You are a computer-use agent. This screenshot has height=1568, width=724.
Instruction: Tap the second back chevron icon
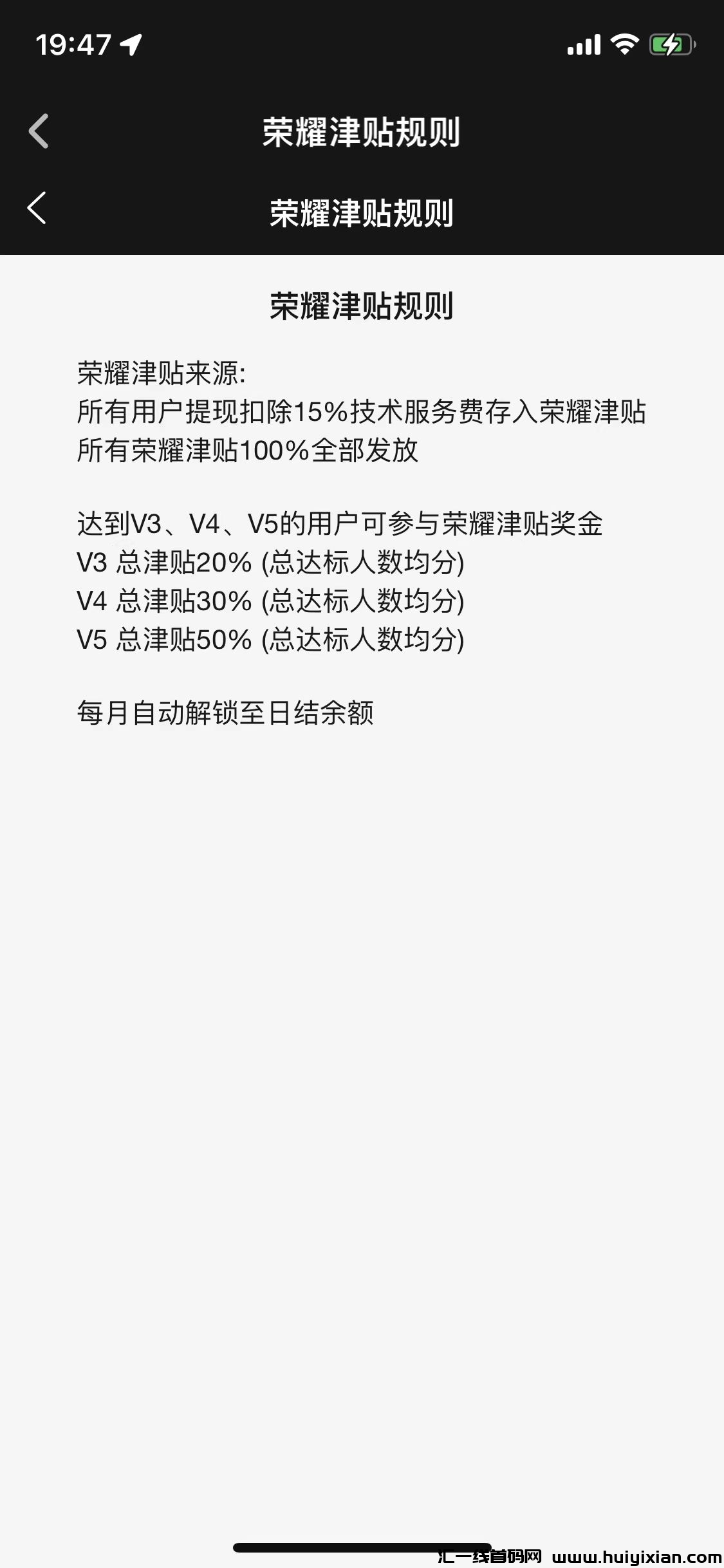[x=35, y=207]
